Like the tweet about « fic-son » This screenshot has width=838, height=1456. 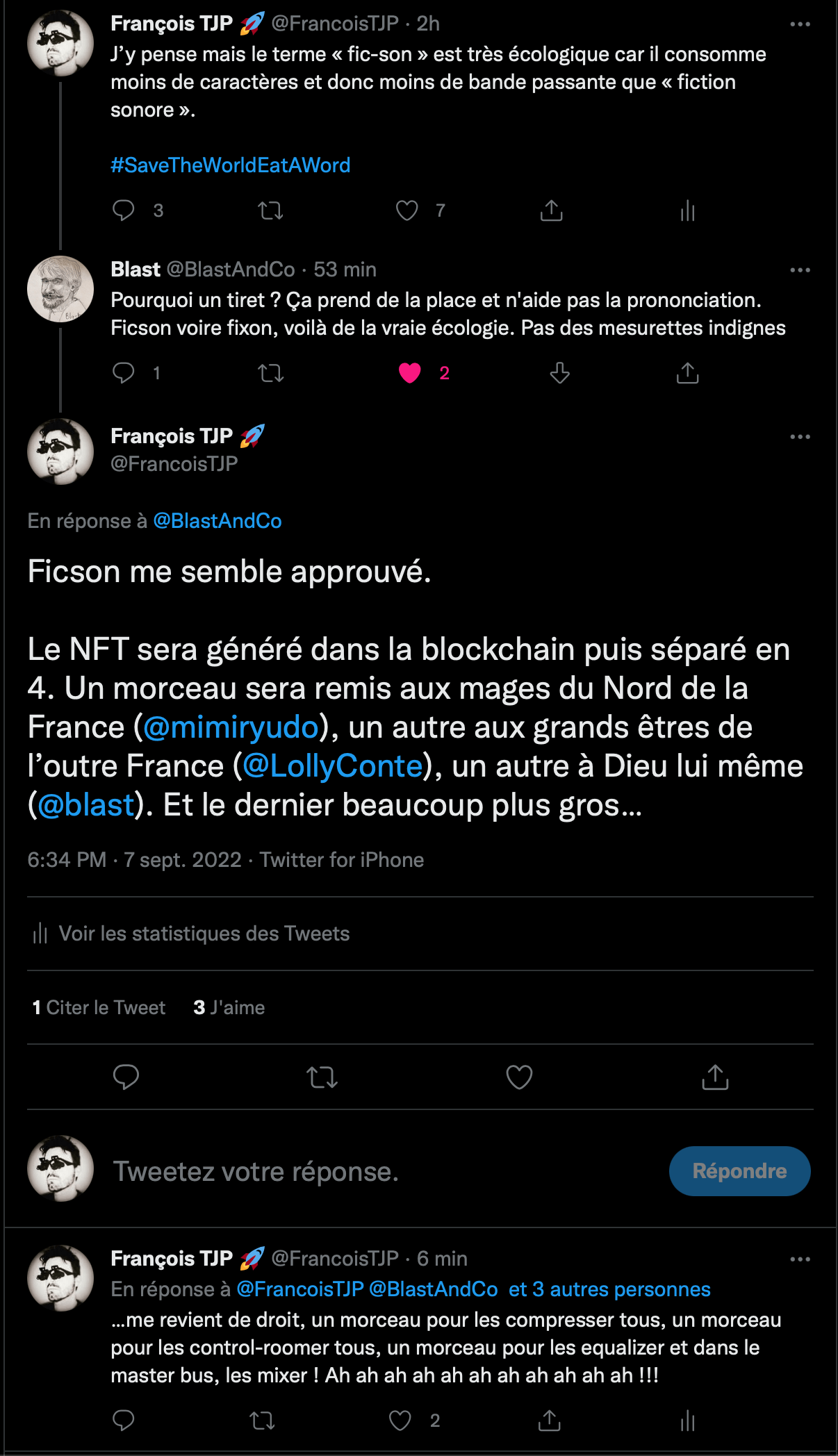pyautogui.click(x=407, y=210)
